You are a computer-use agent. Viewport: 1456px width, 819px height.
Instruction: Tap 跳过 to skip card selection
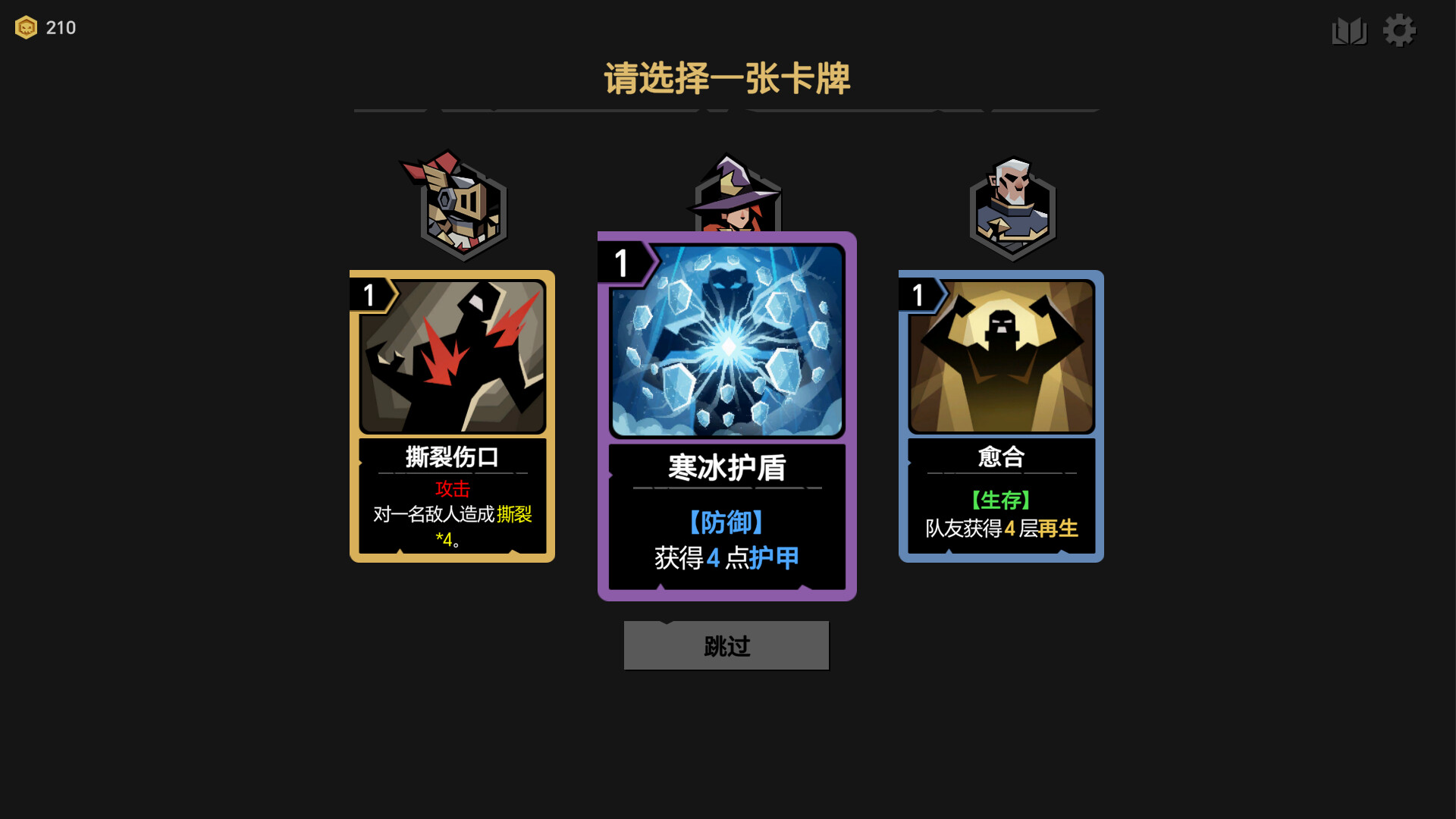726,645
